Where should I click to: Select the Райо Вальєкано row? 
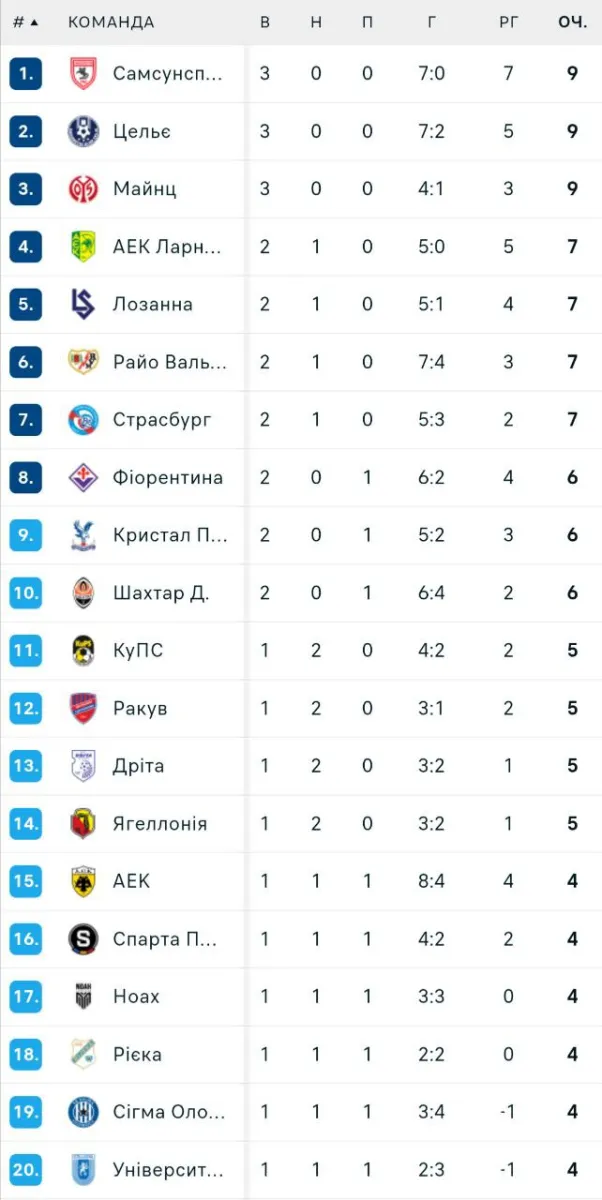pos(169,362)
